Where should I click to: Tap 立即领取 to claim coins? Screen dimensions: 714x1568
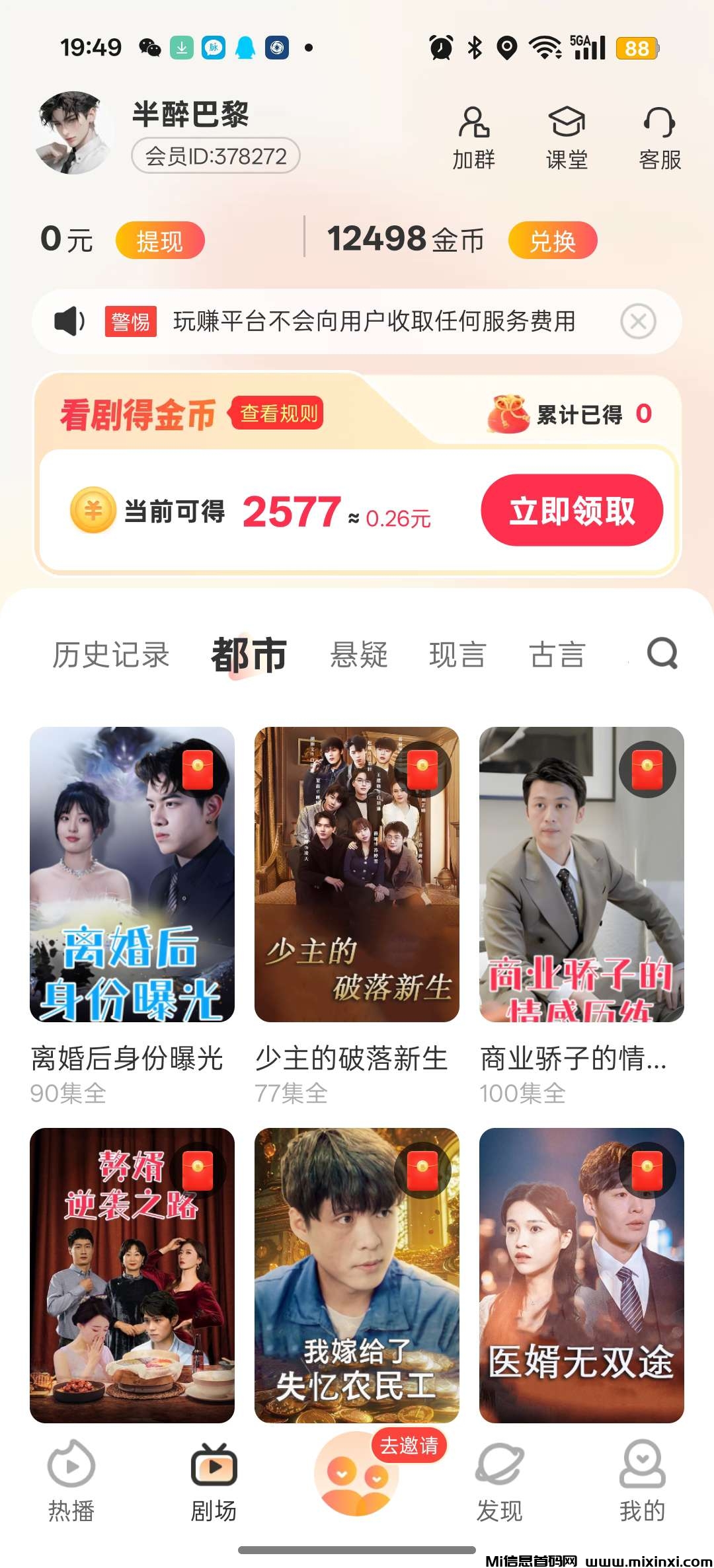(x=572, y=510)
